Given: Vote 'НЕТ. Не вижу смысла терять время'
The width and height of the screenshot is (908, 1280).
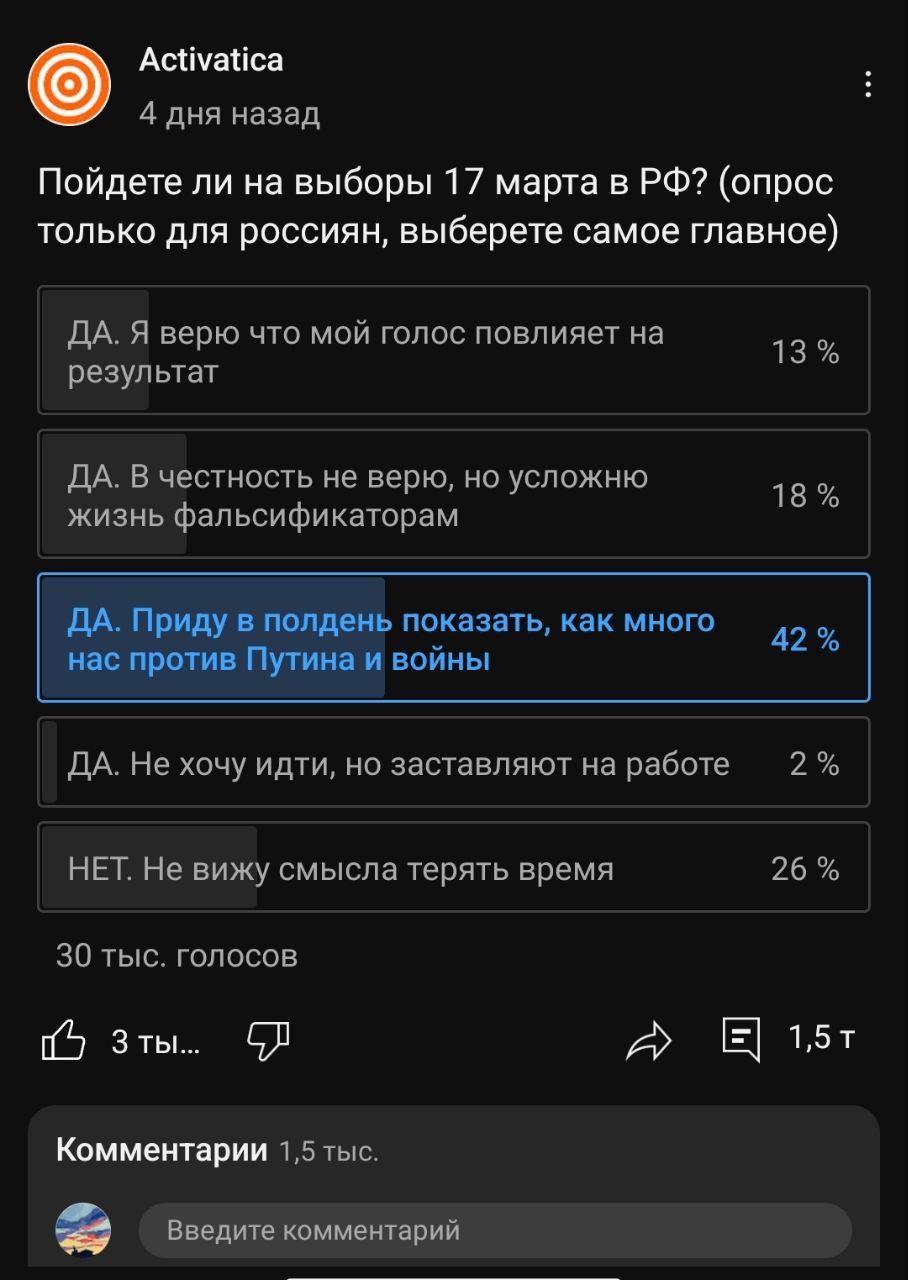Looking at the screenshot, I should [454, 868].
